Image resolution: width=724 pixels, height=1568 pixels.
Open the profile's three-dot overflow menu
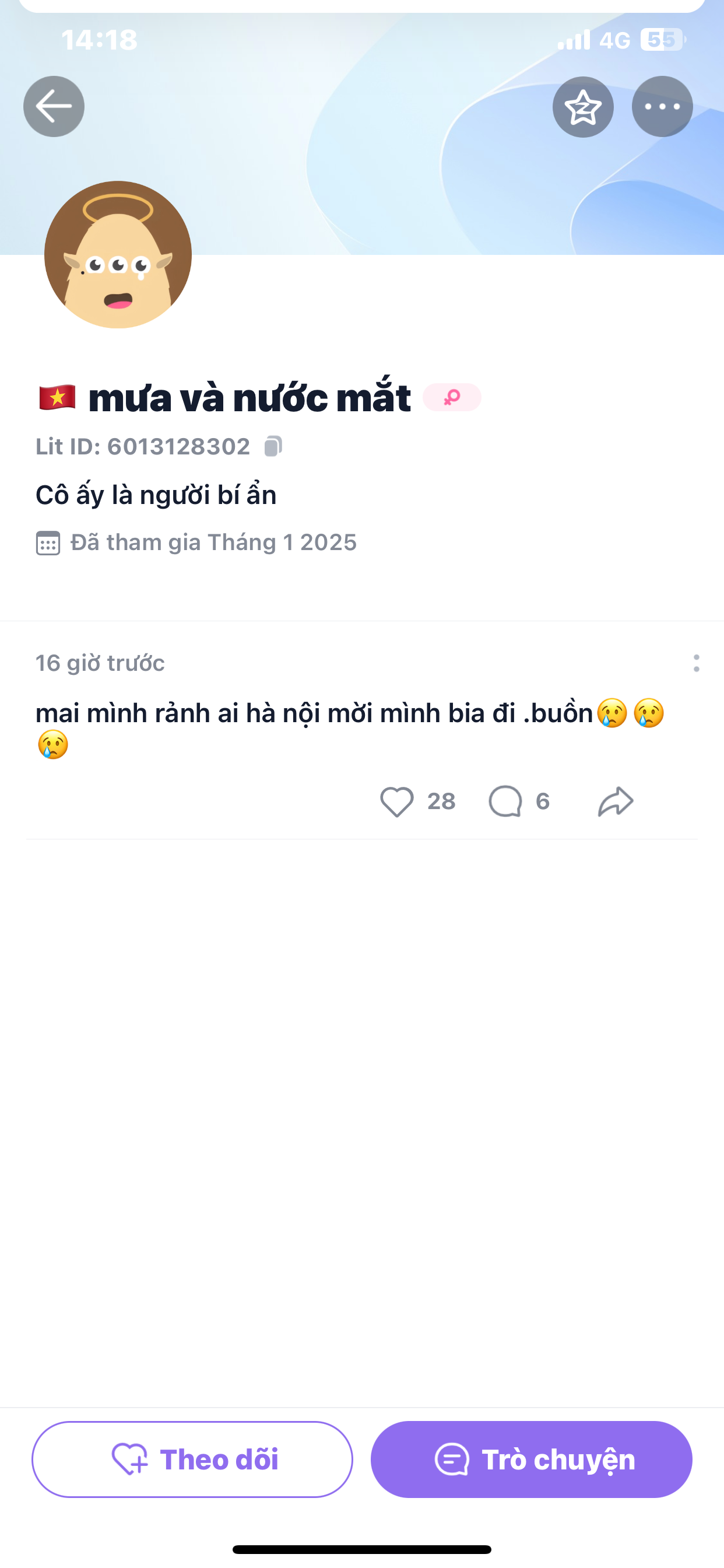(x=662, y=107)
